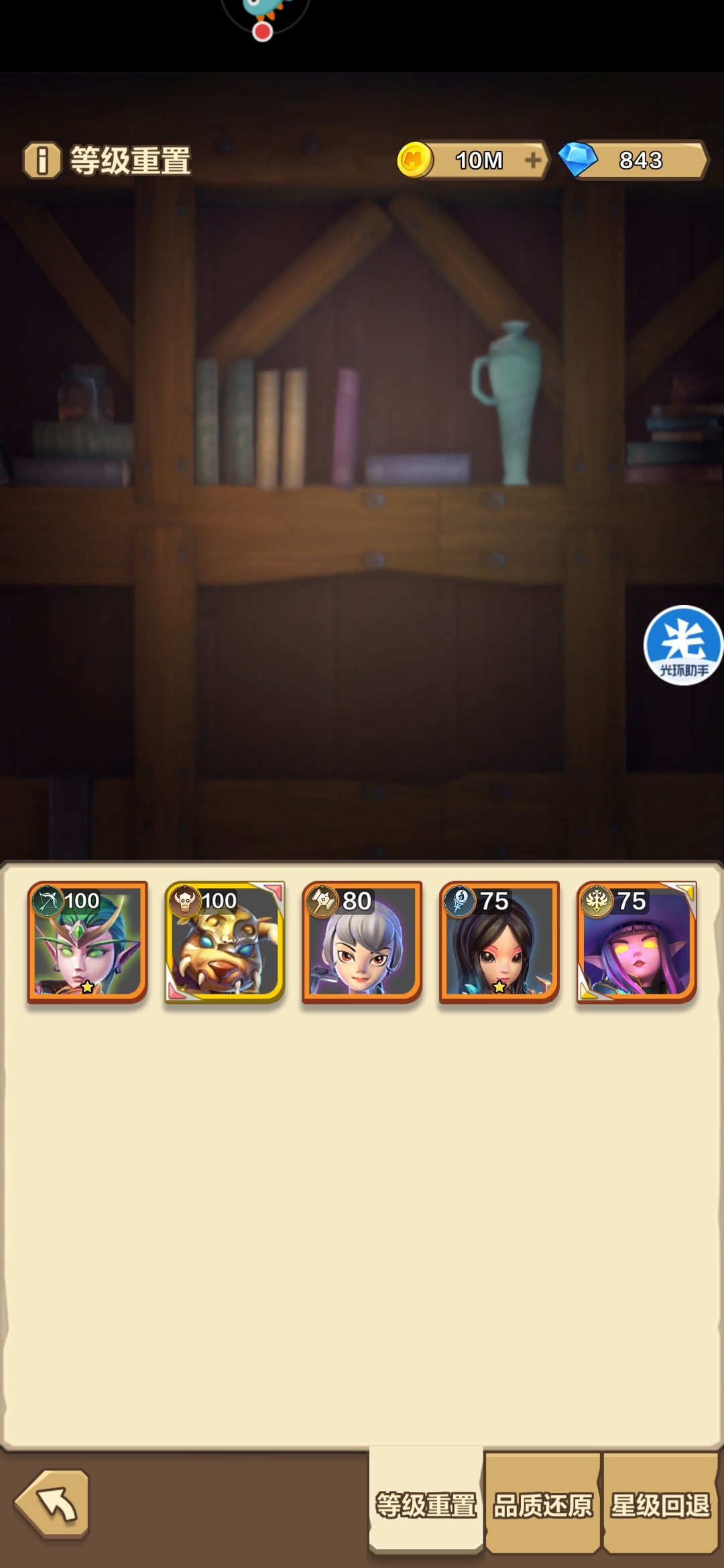Select the level 100 golden beast hero

point(225,941)
